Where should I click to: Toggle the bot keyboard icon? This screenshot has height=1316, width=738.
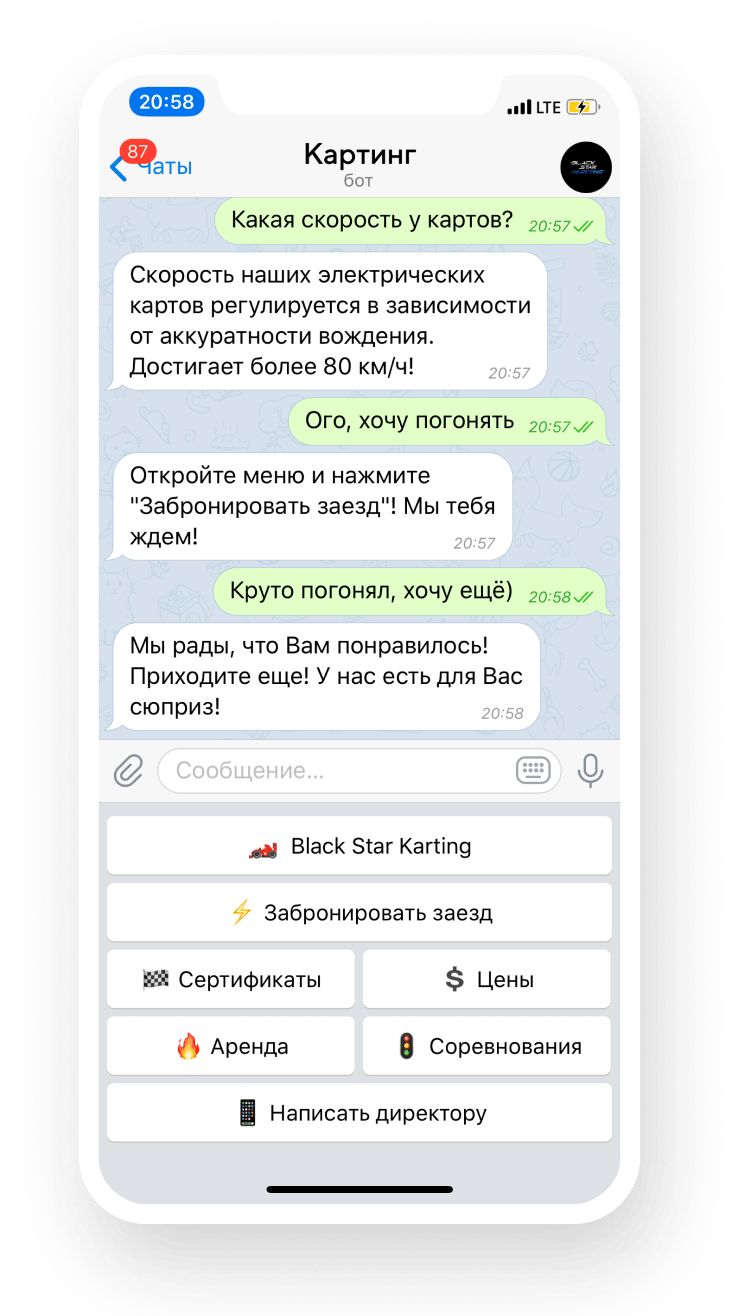click(x=534, y=771)
